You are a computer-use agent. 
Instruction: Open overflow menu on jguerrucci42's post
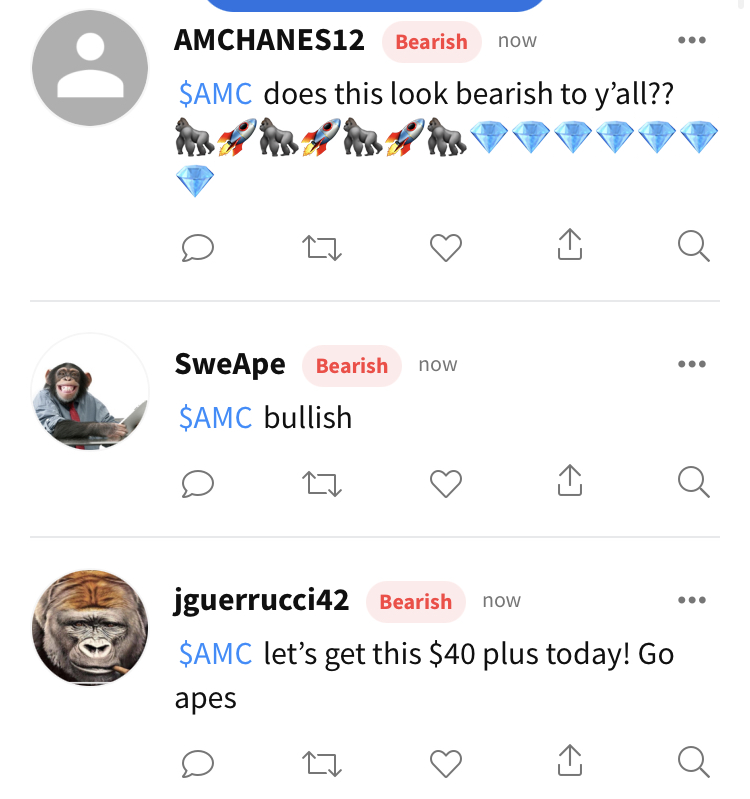pos(691,601)
